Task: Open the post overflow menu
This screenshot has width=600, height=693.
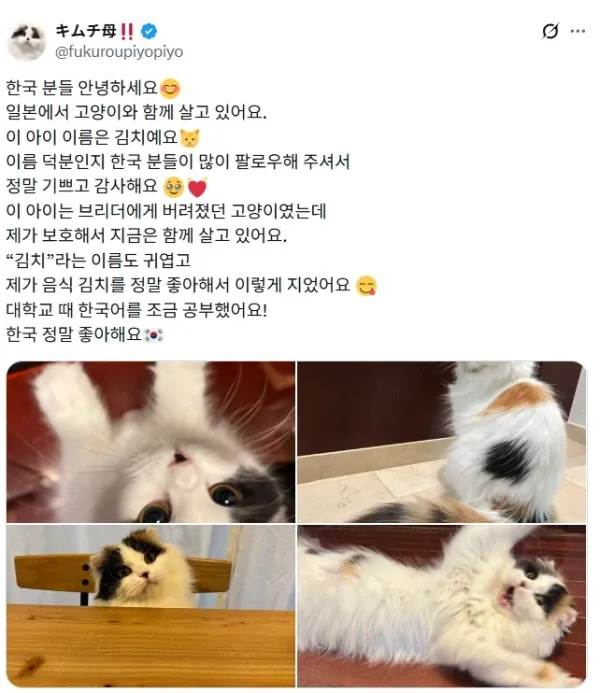Action: coord(577,32)
